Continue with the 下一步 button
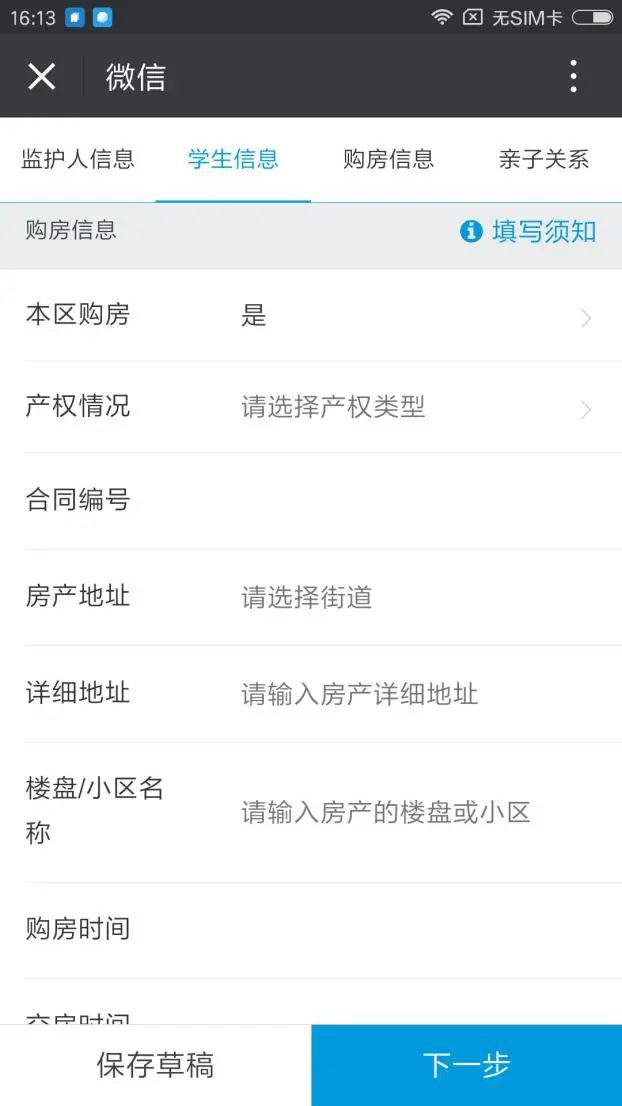The image size is (622, 1106). click(x=466, y=1065)
